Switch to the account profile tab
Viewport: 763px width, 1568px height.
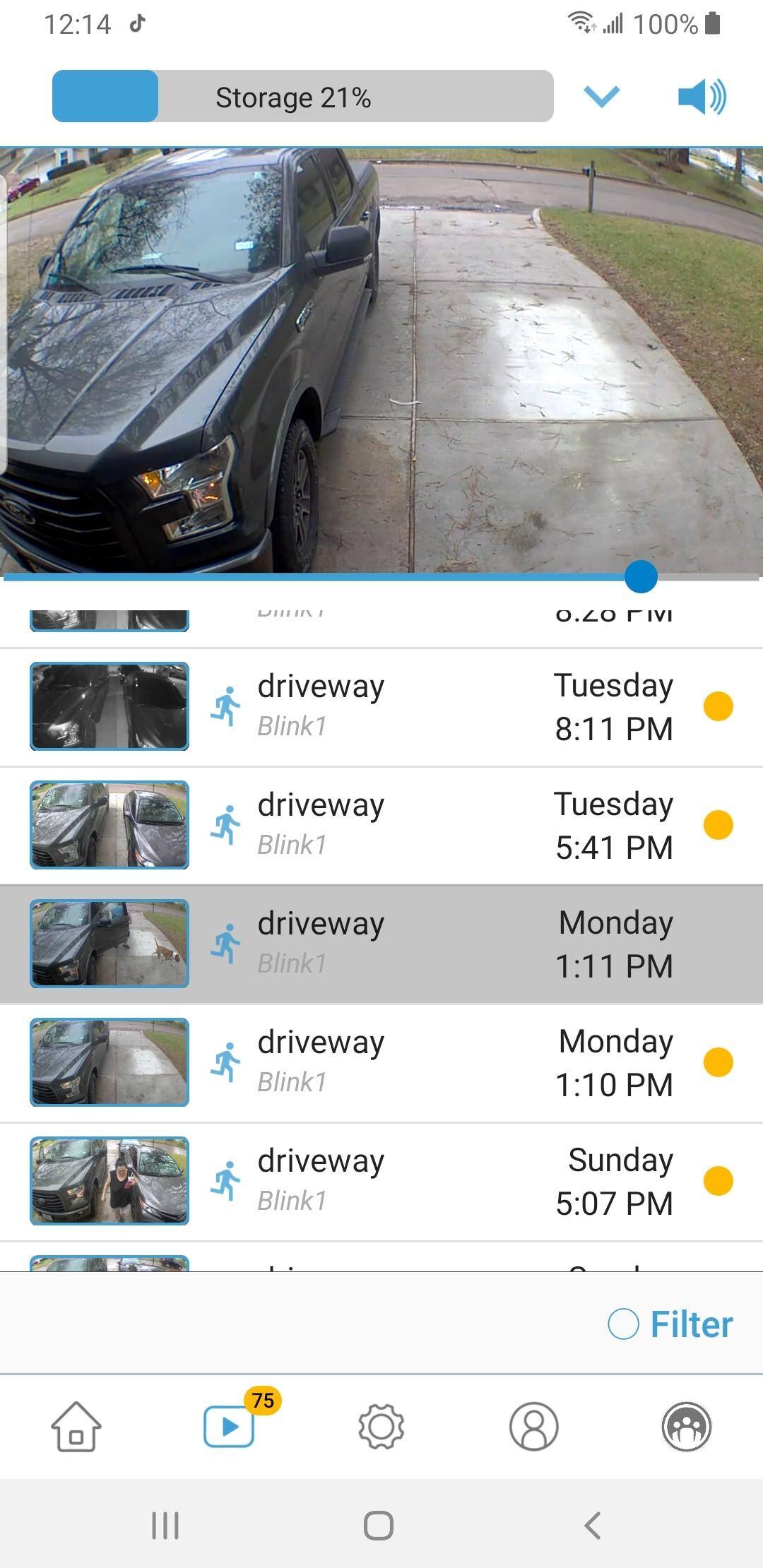(534, 1427)
